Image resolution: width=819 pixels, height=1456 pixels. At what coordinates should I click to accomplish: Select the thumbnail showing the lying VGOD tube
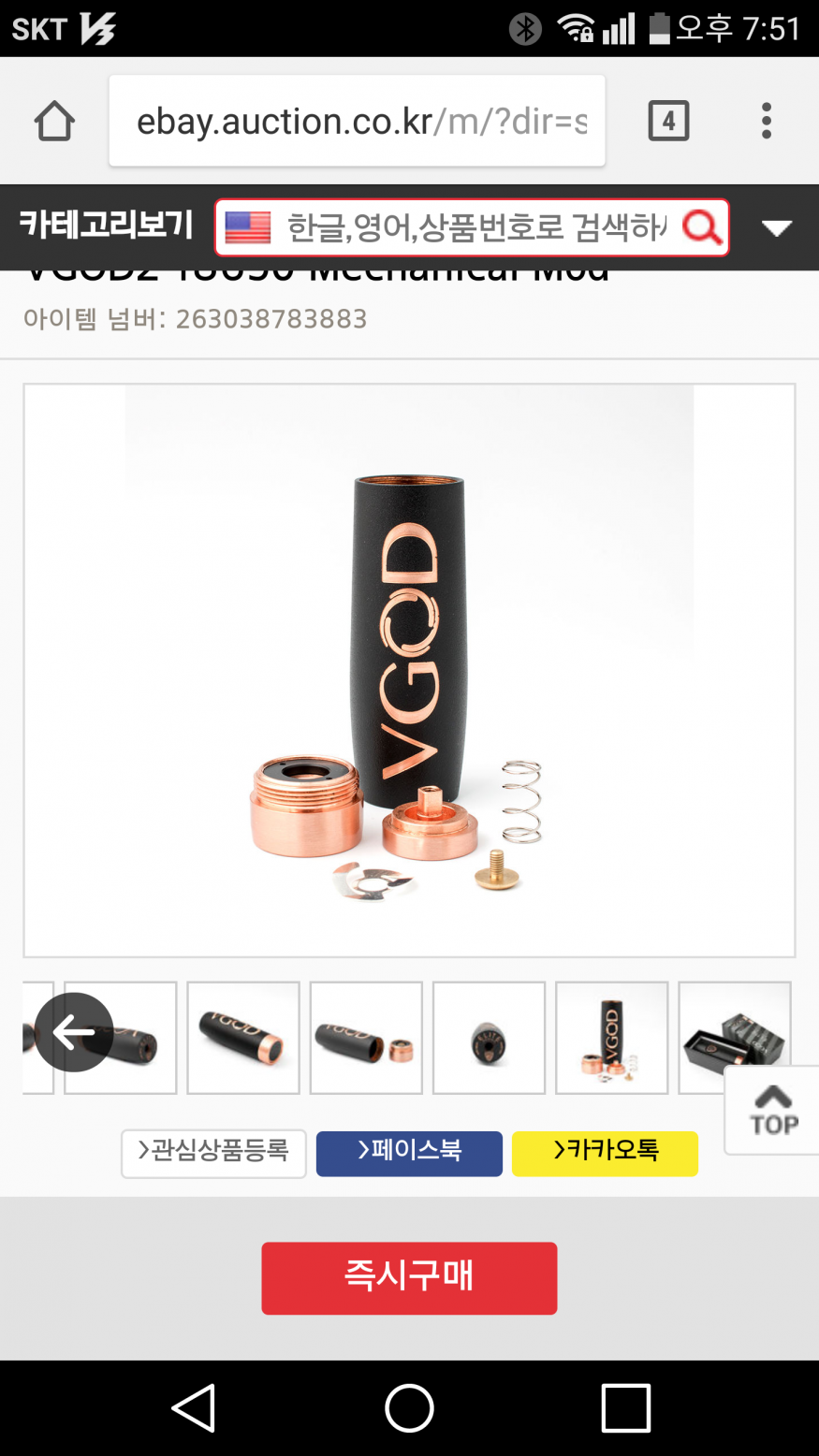[243, 1037]
